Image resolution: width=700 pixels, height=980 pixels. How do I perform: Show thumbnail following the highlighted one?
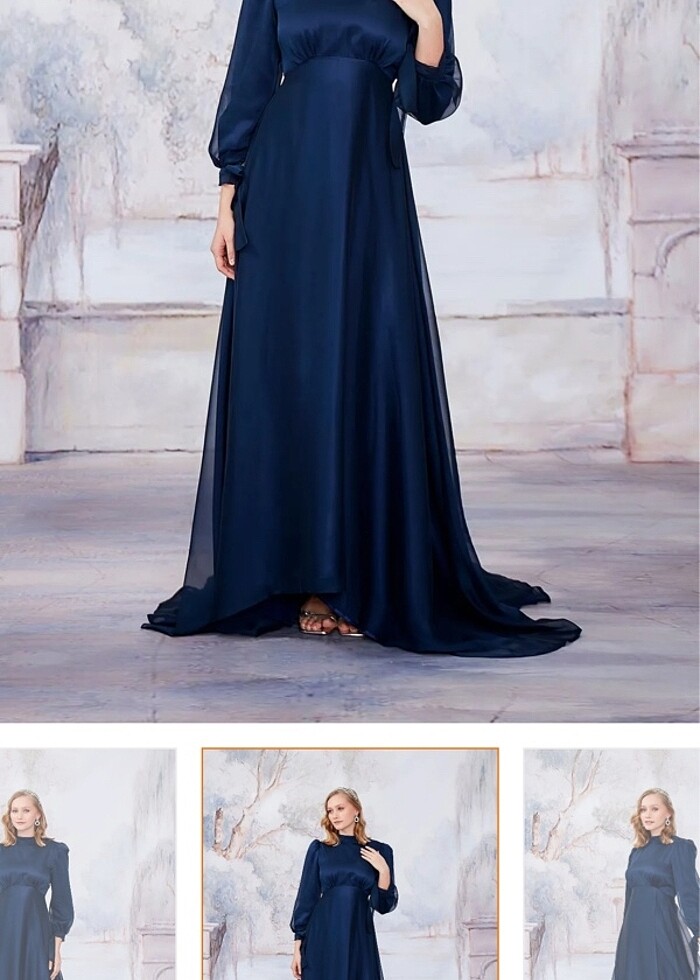(612, 864)
